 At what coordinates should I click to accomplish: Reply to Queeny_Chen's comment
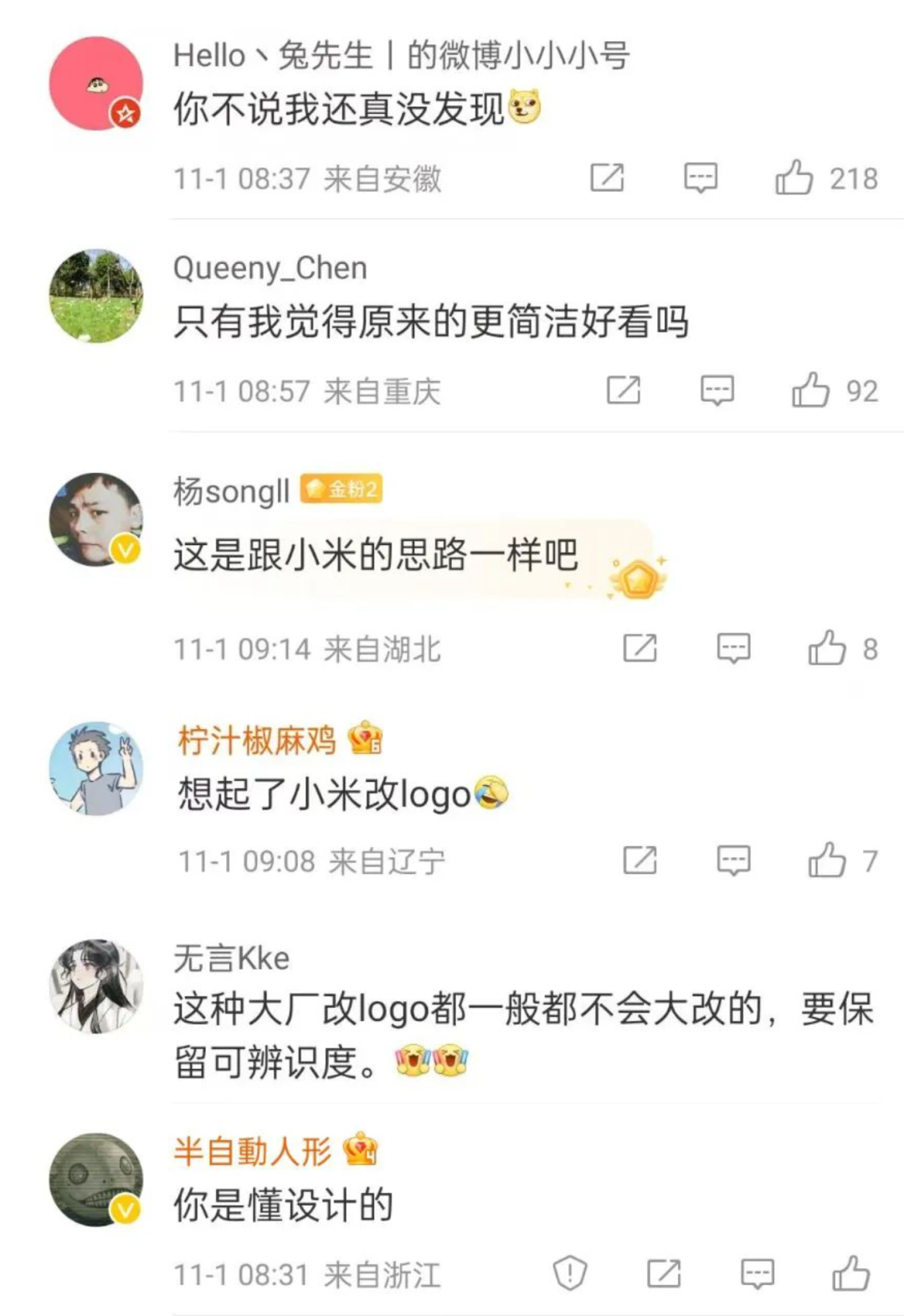click(x=717, y=390)
